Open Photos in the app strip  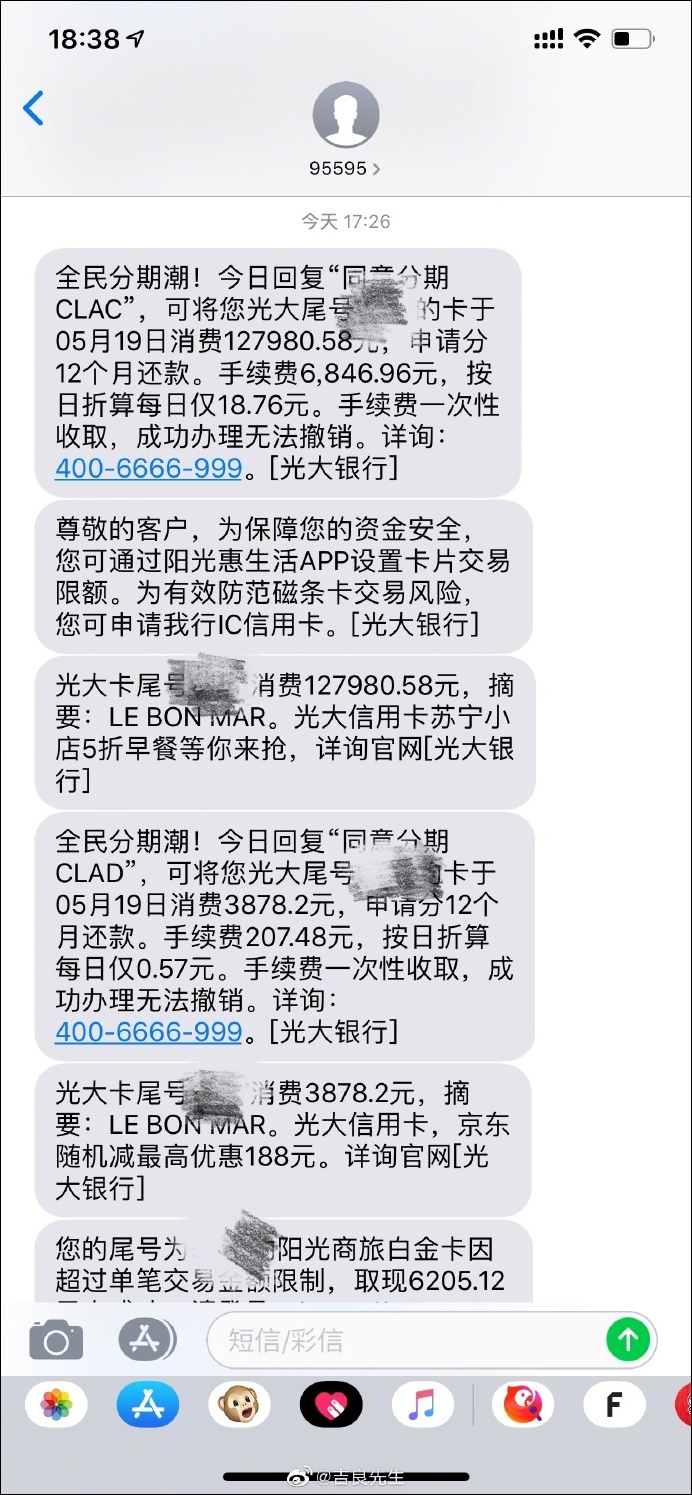[x=56, y=1405]
